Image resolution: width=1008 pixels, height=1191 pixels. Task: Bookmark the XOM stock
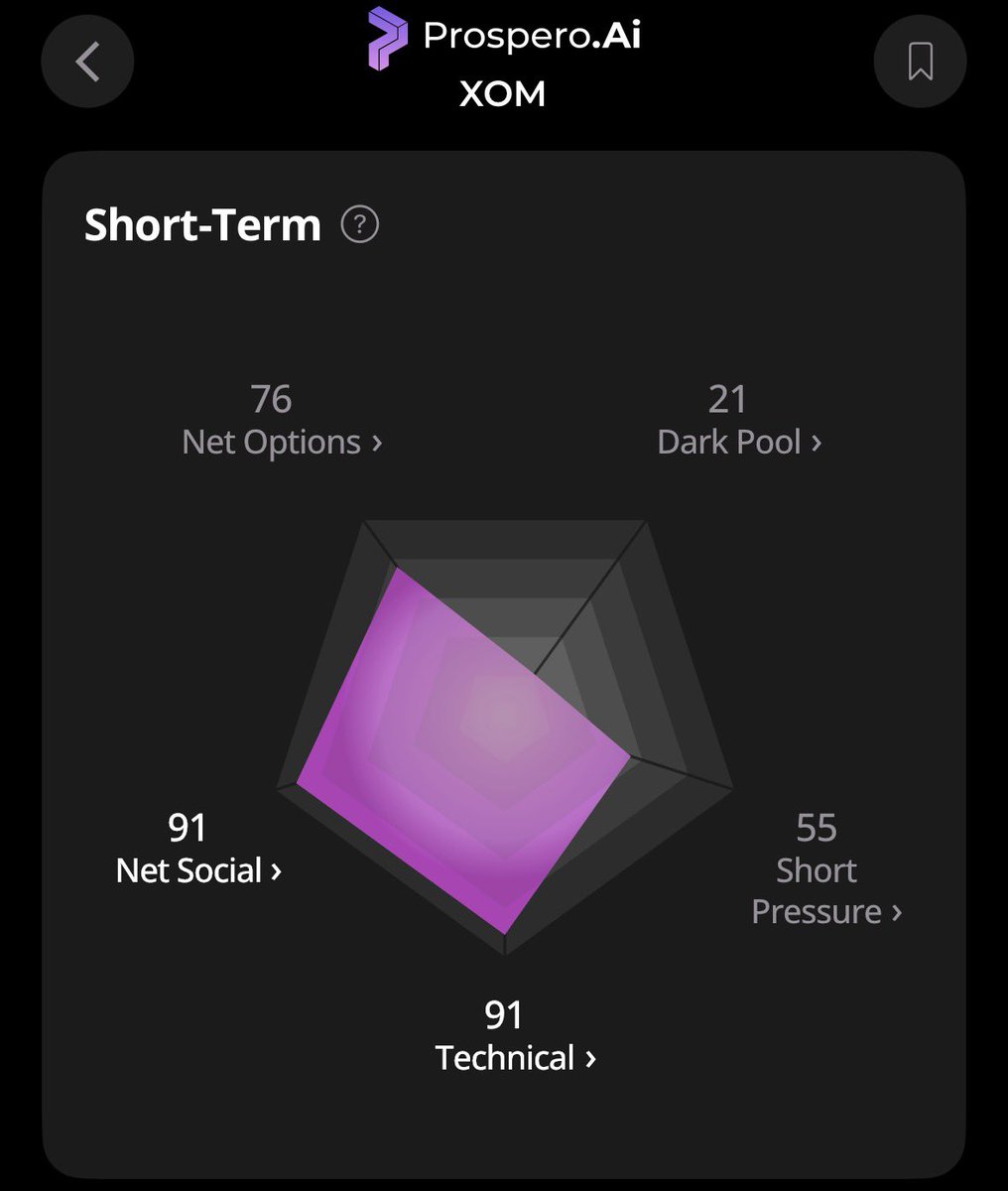point(920,62)
